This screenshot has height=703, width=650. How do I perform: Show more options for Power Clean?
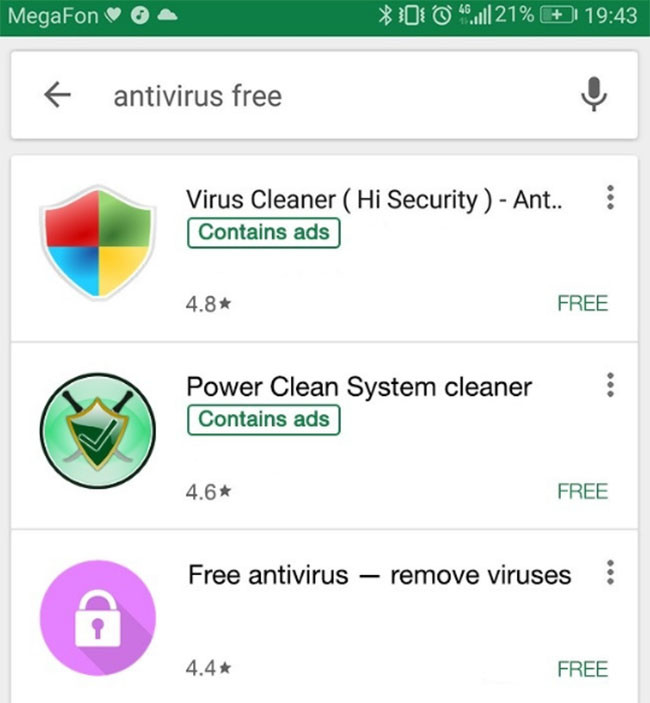tap(609, 385)
